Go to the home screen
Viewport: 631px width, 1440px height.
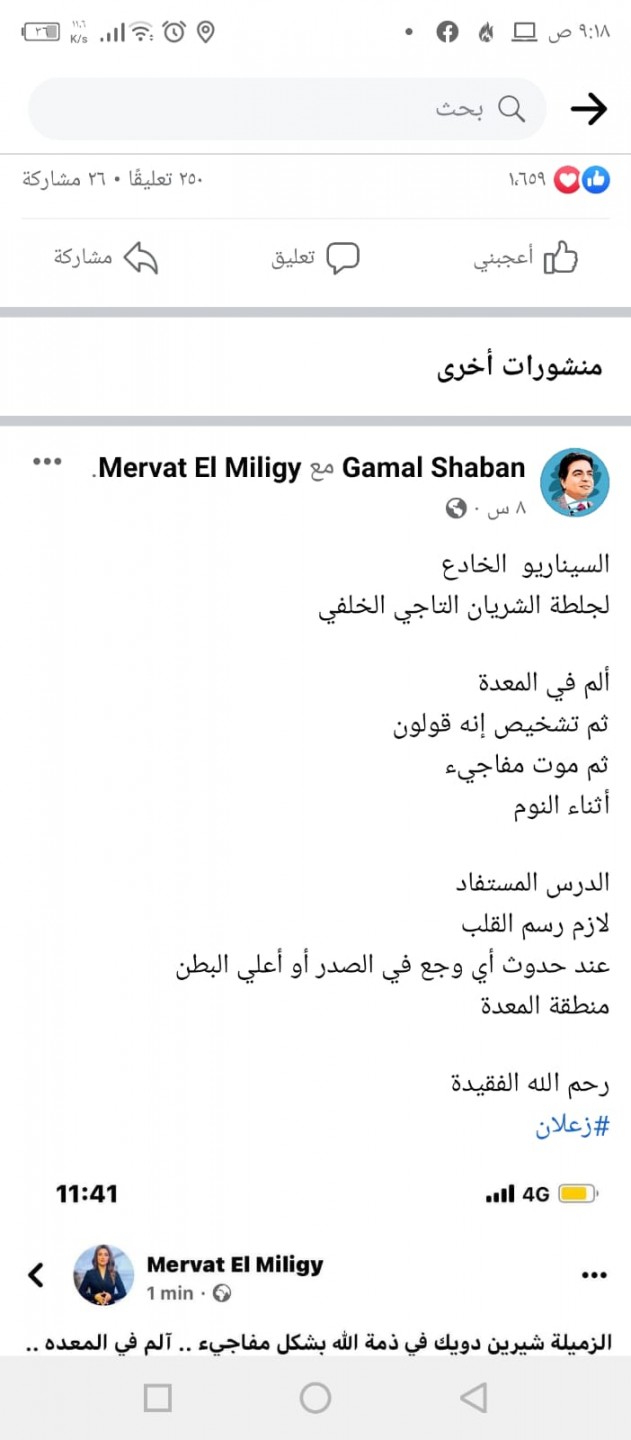pos(315,1397)
